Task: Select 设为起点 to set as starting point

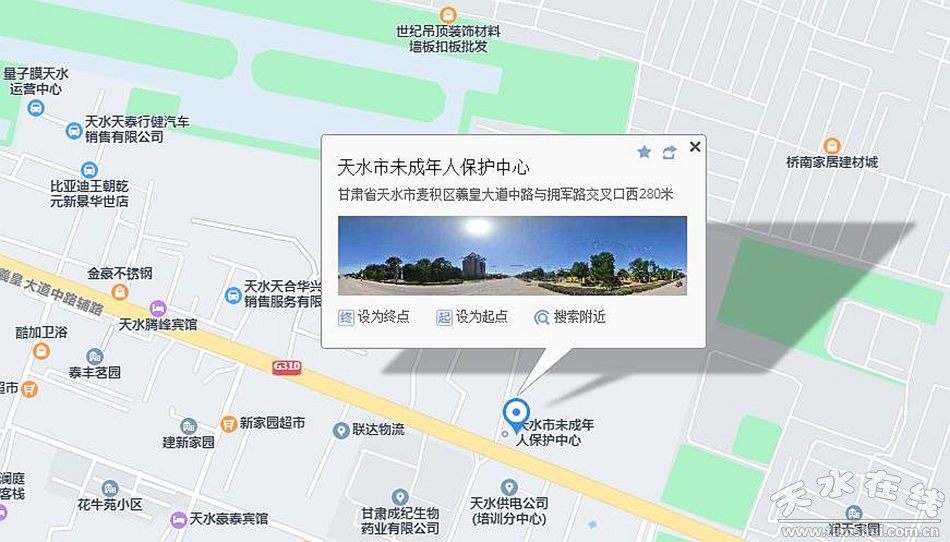Action: [x=472, y=317]
